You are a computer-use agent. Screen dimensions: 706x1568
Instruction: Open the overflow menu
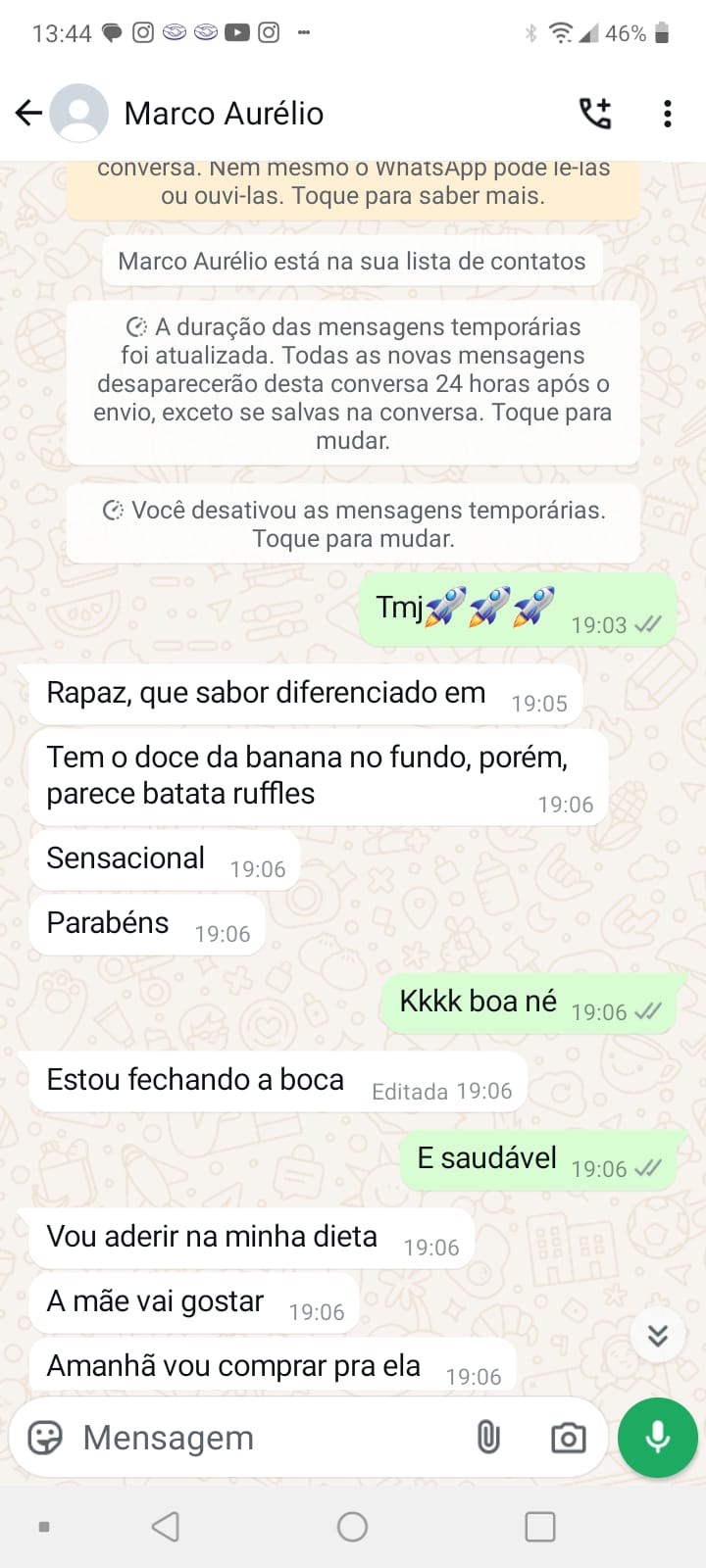click(x=667, y=114)
